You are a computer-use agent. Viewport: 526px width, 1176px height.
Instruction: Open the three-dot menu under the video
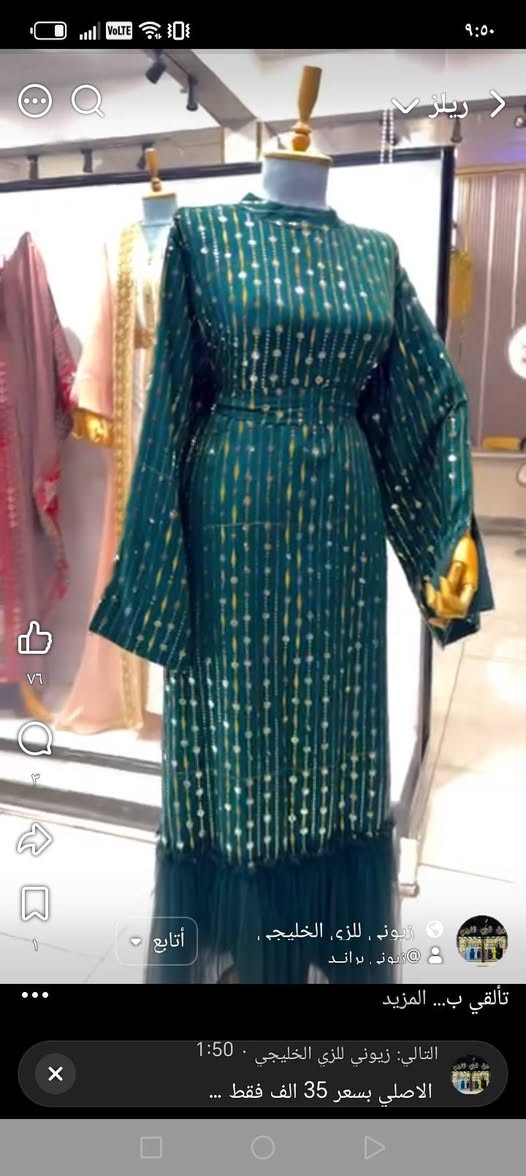(35, 994)
